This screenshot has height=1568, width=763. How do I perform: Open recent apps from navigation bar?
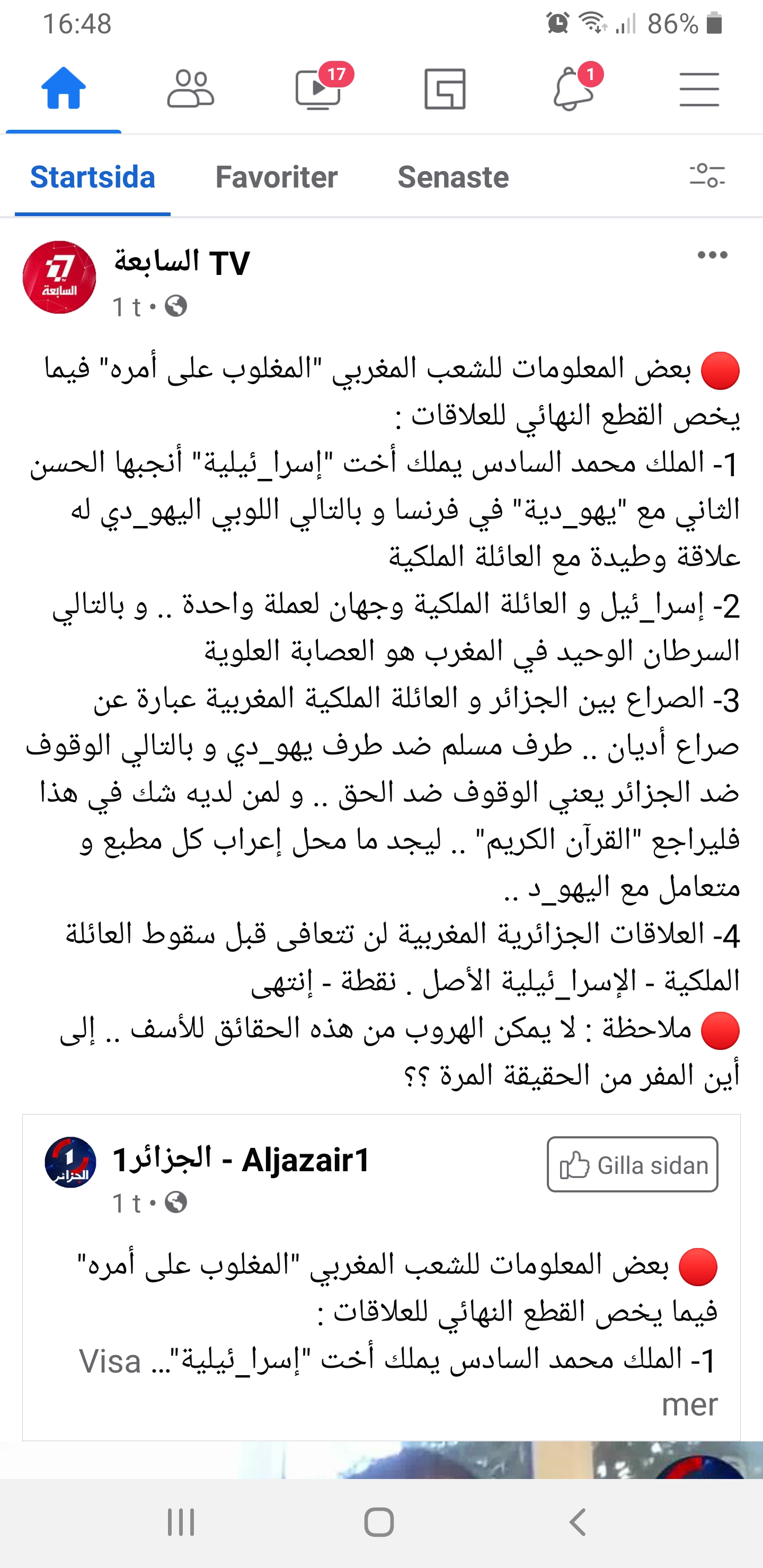click(x=181, y=1522)
